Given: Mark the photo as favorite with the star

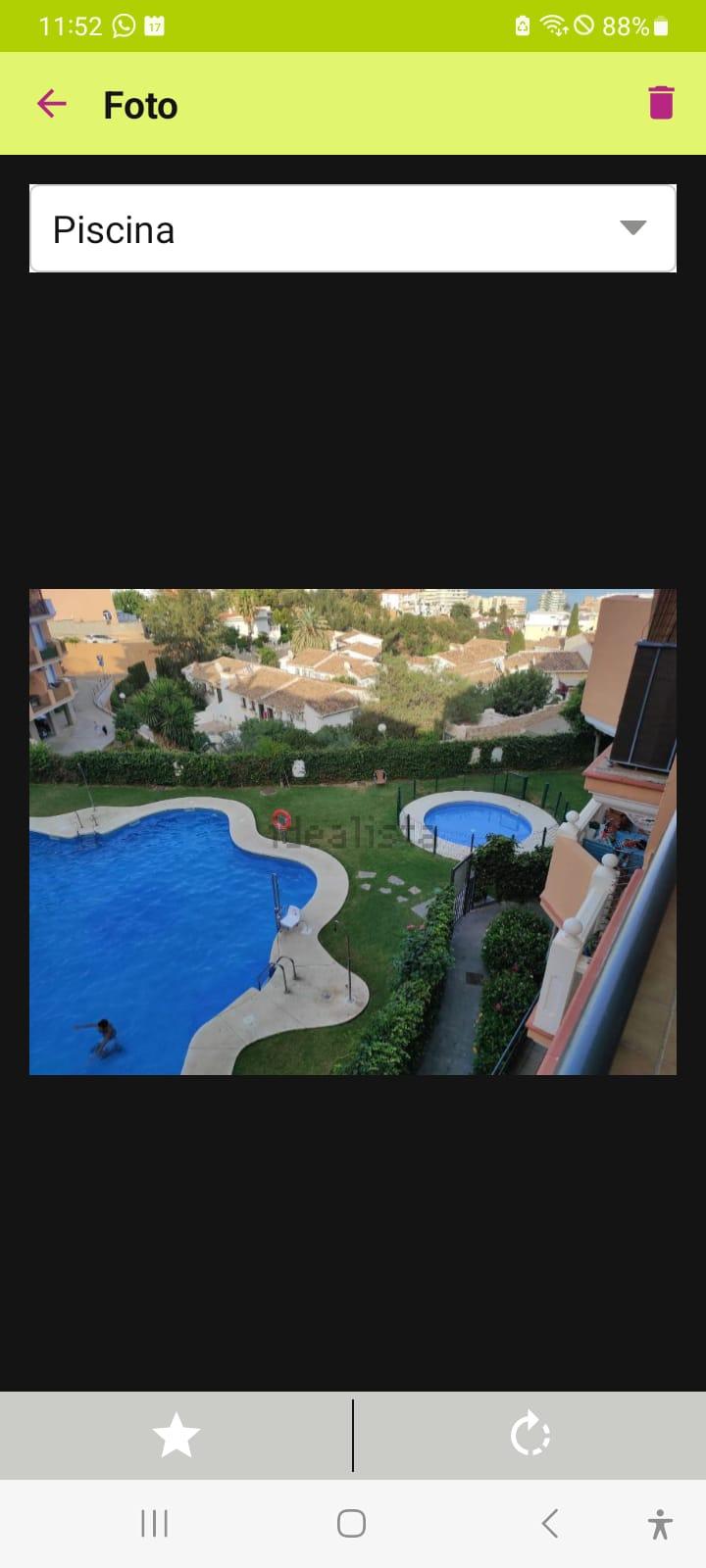Looking at the screenshot, I should 176,1436.
